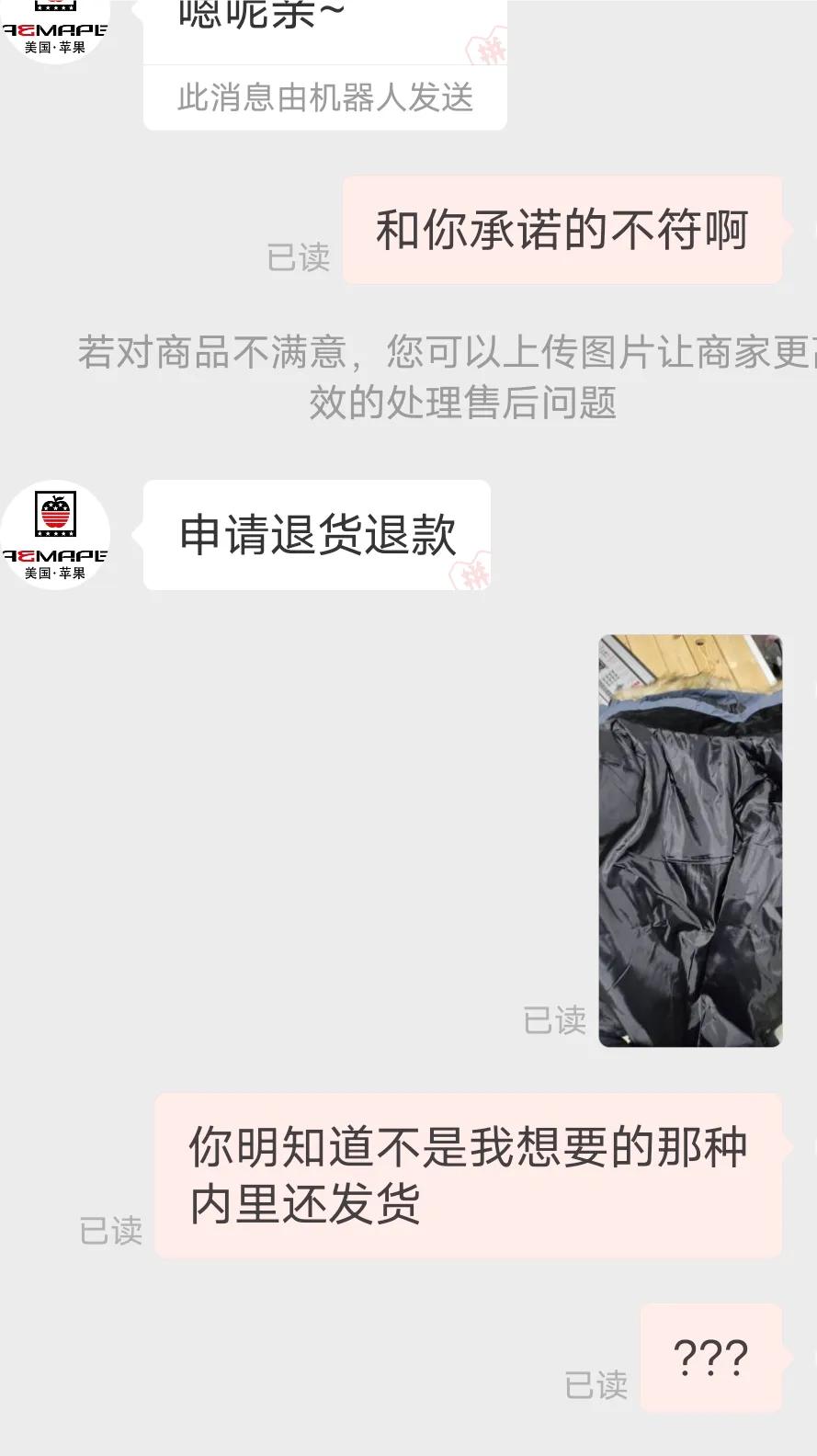817x1456 pixels.
Task: Tap the 和你承诺的不符啊 sent message
Action: pos(562,228)
